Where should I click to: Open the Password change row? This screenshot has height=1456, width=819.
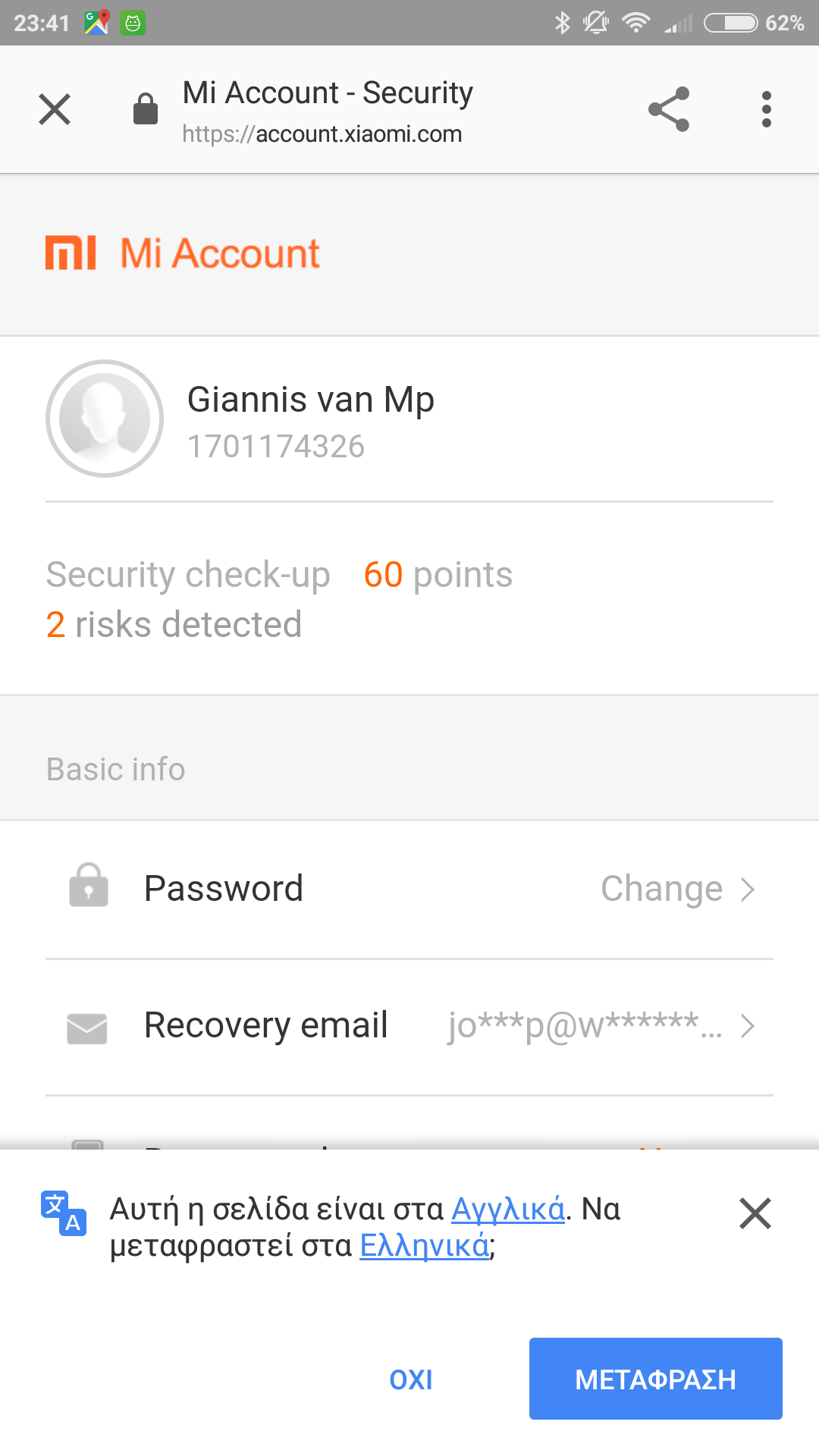pos(409,889)
